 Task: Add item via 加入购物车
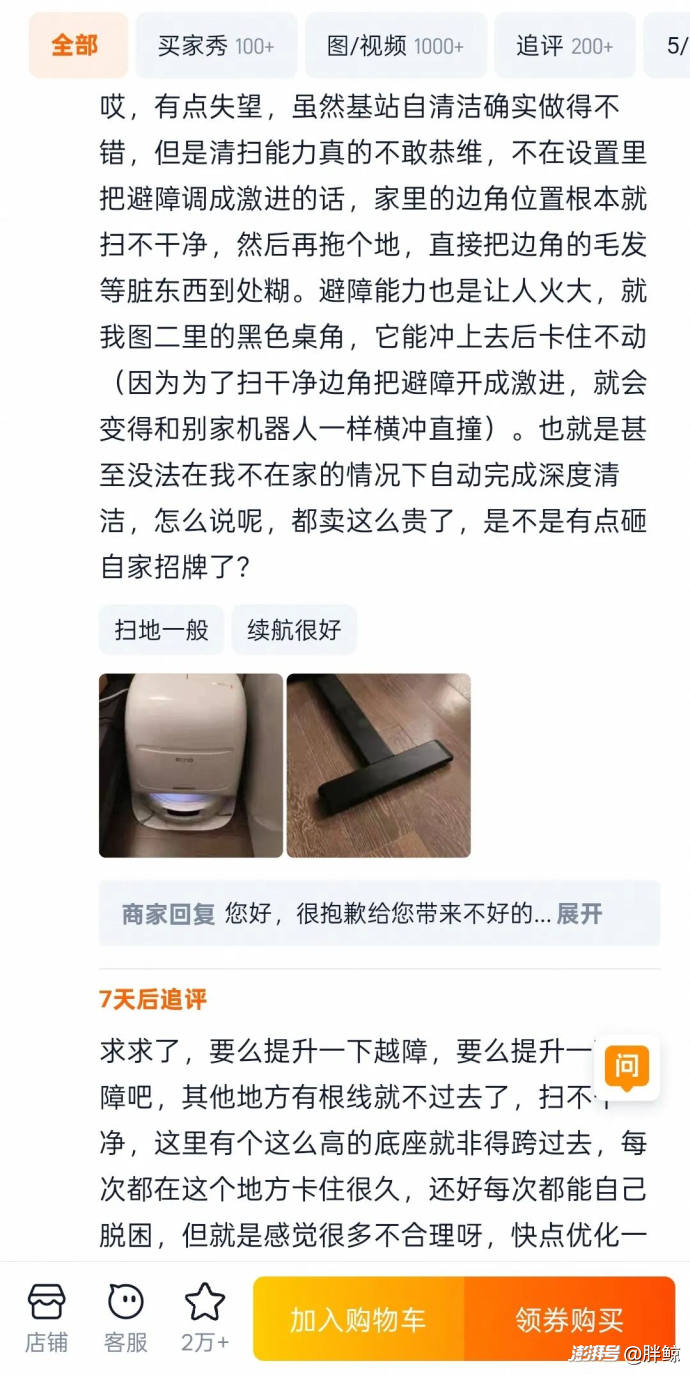point(358,1319)
